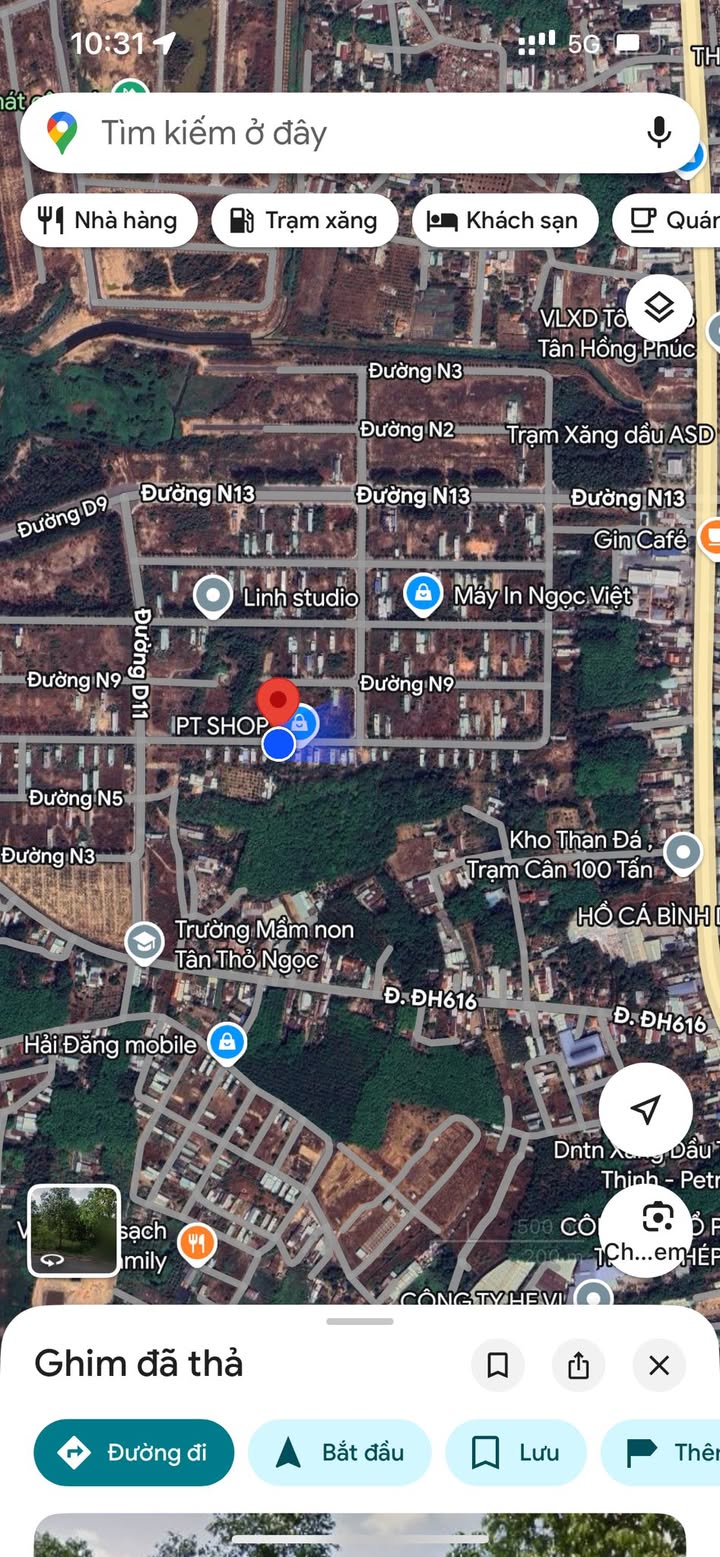Save the pin with "Lưu"
The width and height of the screenshot is (720, 1557).
(x=515, y=1452)
